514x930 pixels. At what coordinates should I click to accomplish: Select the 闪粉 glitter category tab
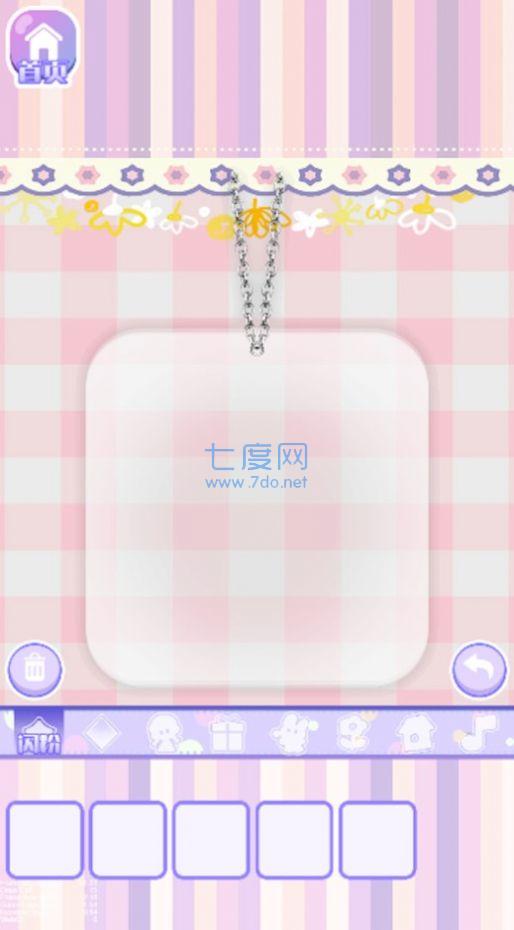(39, 732)
